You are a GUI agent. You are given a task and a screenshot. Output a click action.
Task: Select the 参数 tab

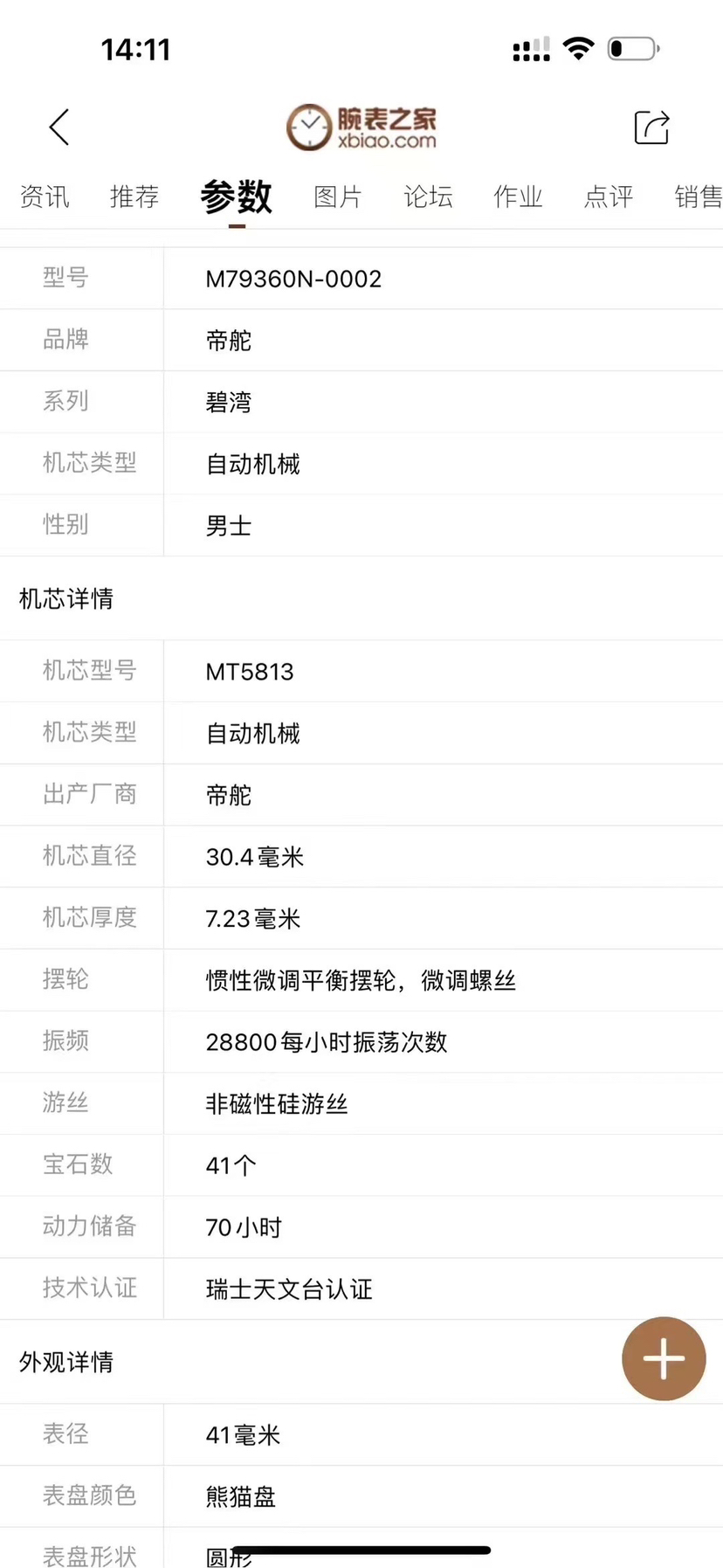click(237, 197)
